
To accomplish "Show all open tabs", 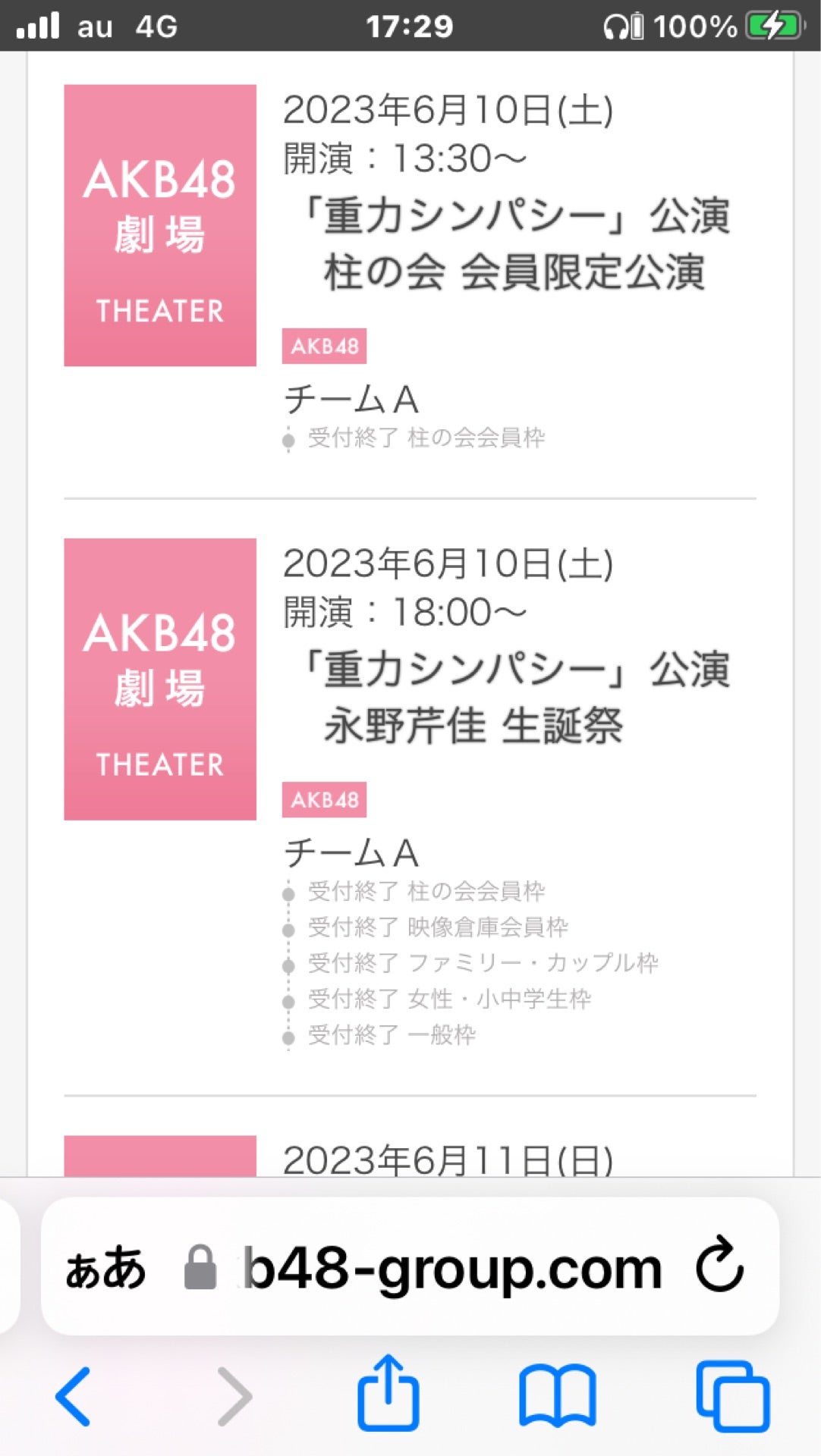I will pyautogui.click(x=732, y=1396).
